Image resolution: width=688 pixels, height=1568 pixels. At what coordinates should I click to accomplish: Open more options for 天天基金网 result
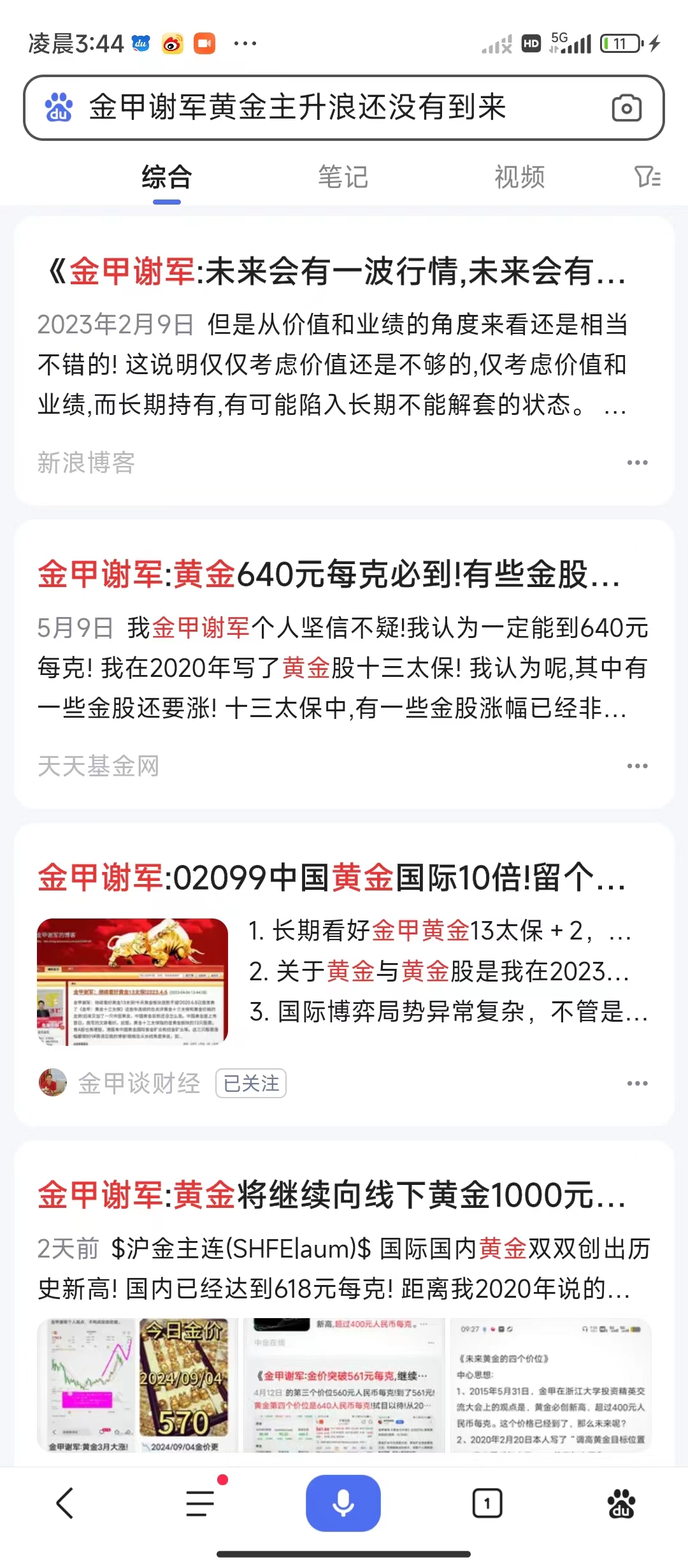click(x=637, y=766)
